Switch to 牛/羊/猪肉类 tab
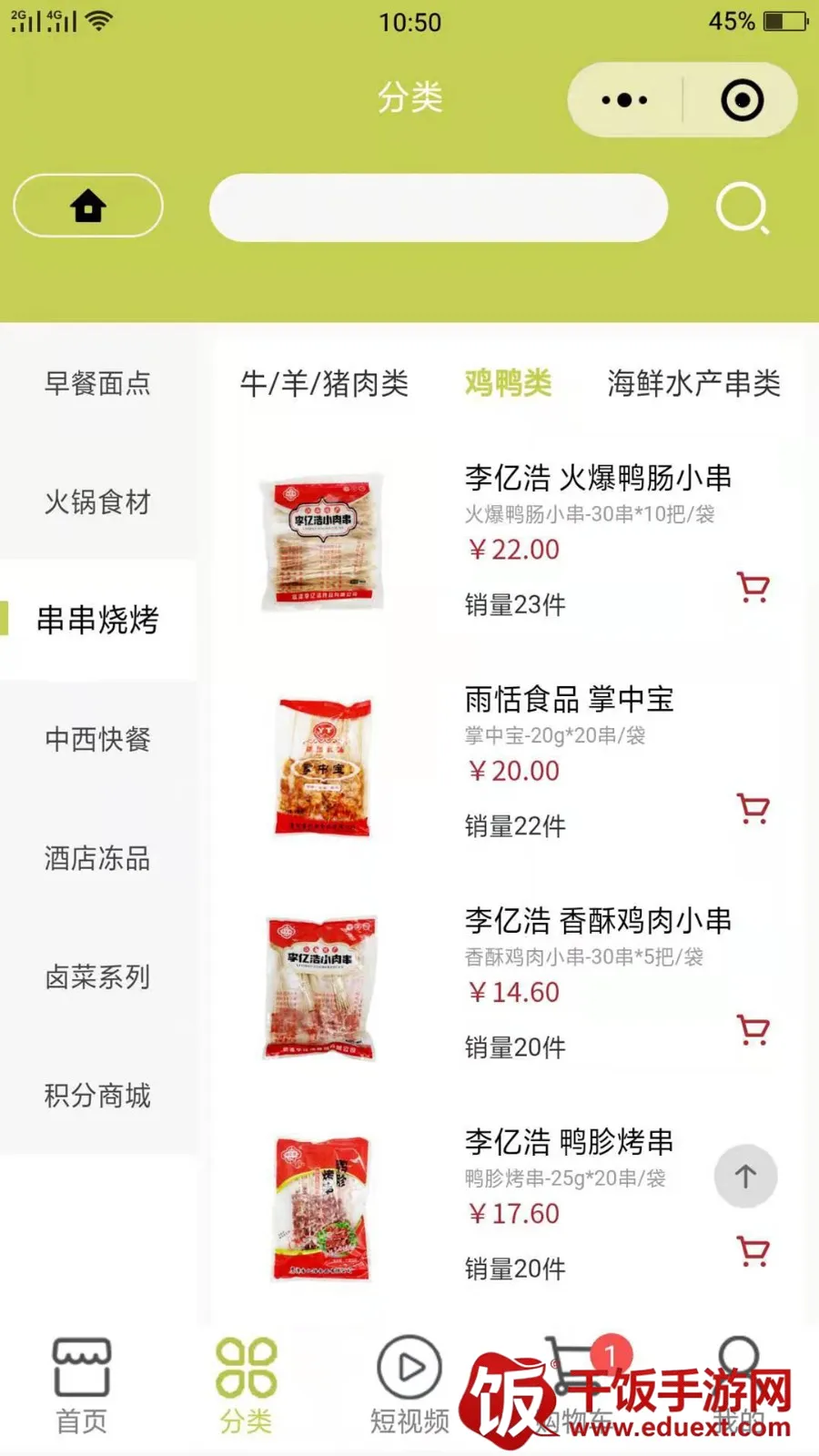Screen dimensions: 819x1456 coord(324,383)
